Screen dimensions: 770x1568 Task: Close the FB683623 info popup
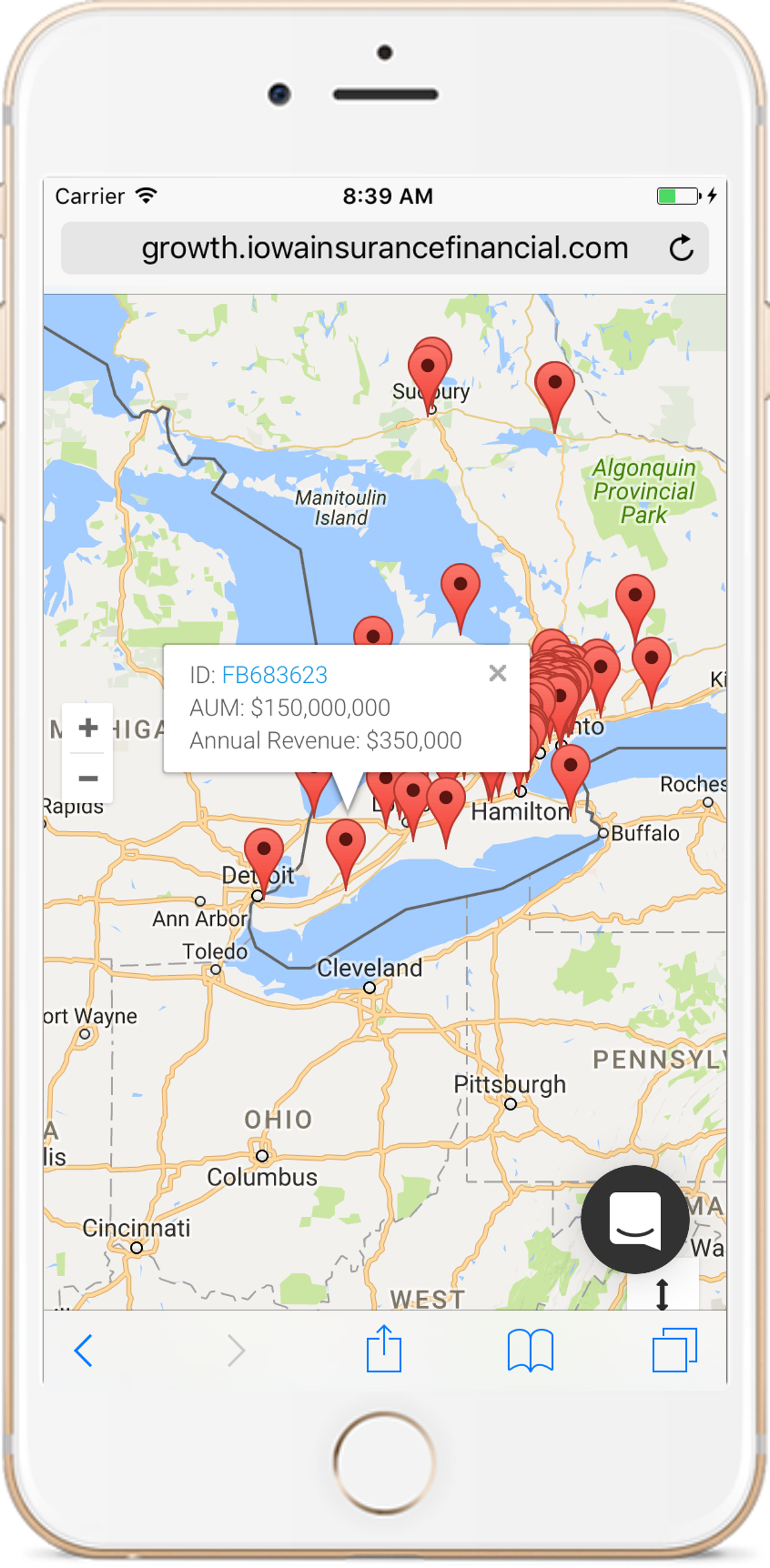coord(497,673)
